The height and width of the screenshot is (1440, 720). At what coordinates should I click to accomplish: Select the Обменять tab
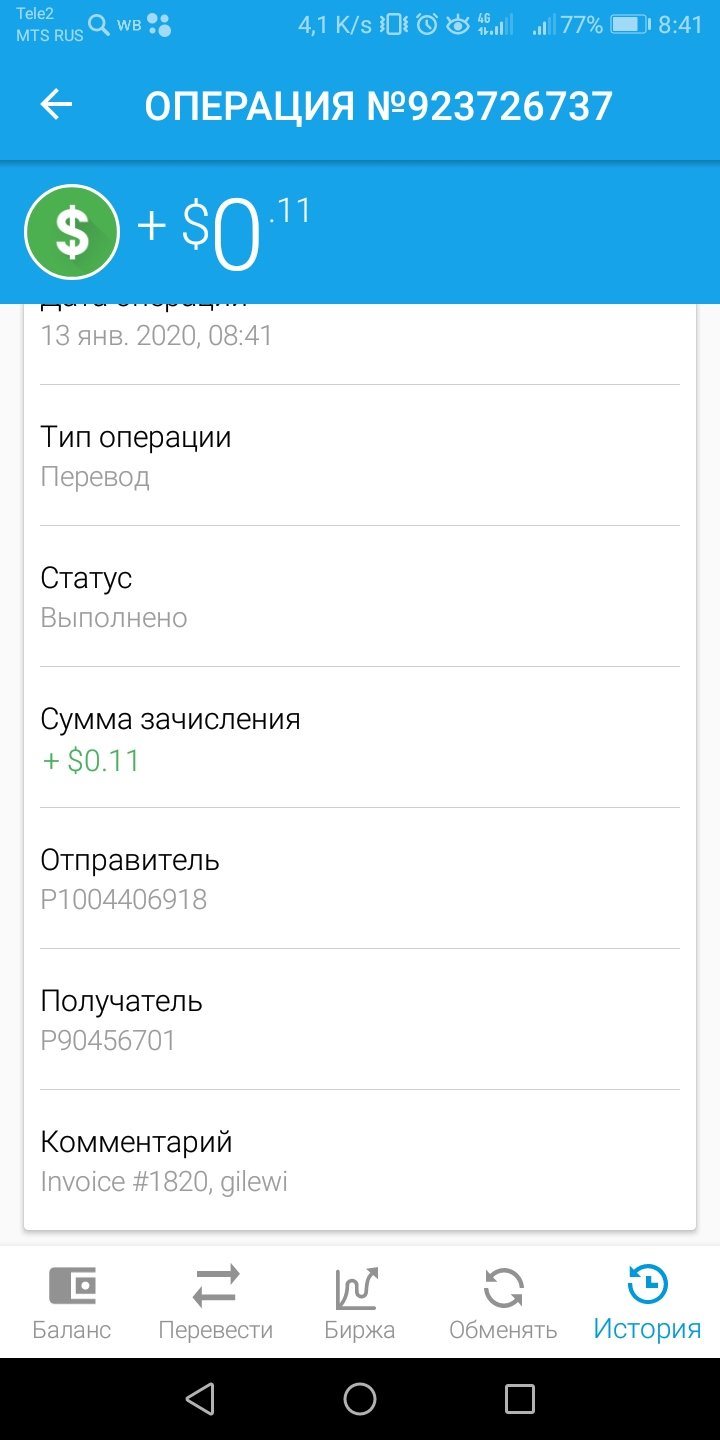pyautogui.click(x=503, y=1303)
